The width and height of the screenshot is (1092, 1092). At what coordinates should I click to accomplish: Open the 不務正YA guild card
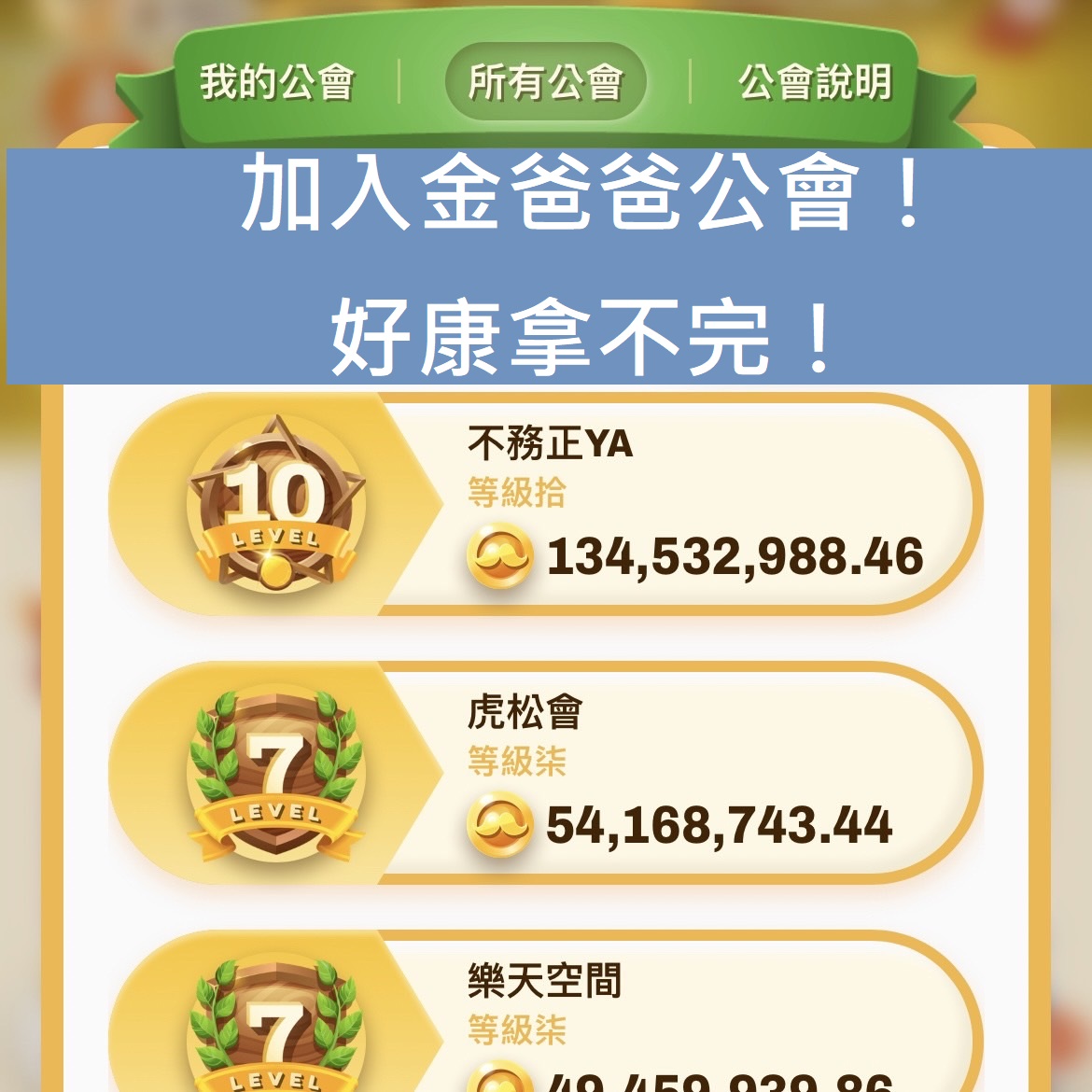tap(546, 505)
